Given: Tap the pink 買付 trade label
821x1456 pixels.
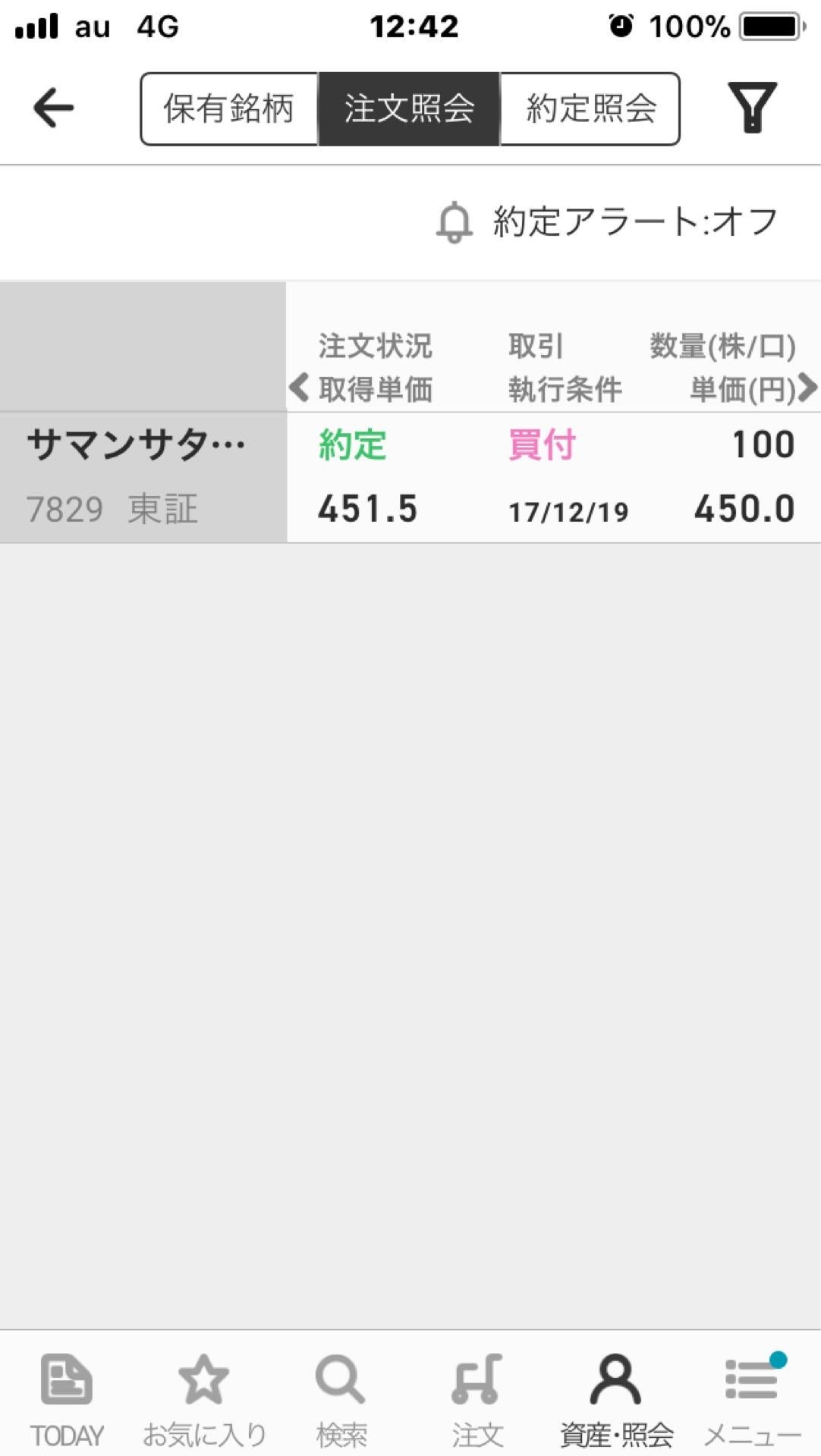Looking at the screenshot, I should pos(543,447).
